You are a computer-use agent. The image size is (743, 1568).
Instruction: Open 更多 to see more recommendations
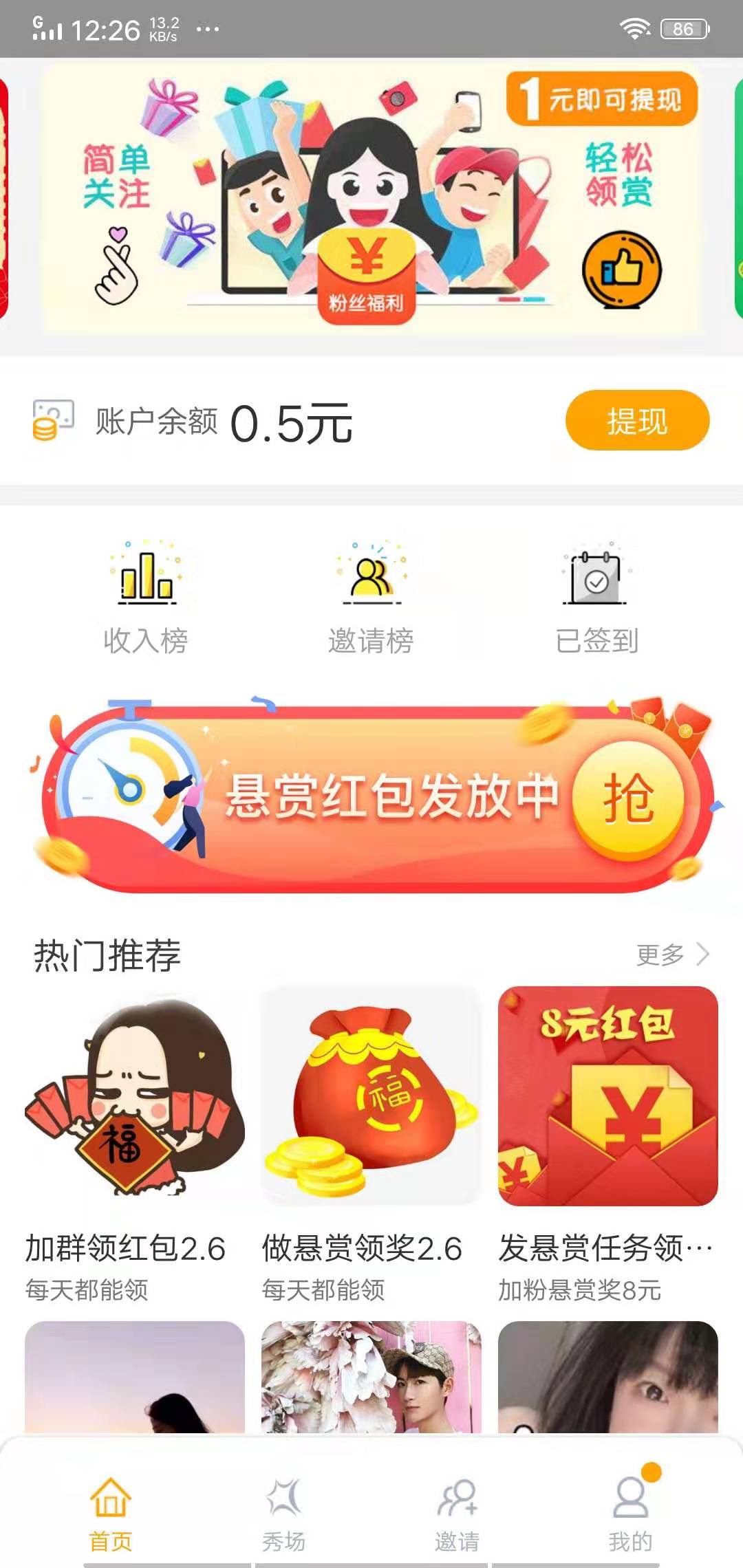(x=662, y=954)
